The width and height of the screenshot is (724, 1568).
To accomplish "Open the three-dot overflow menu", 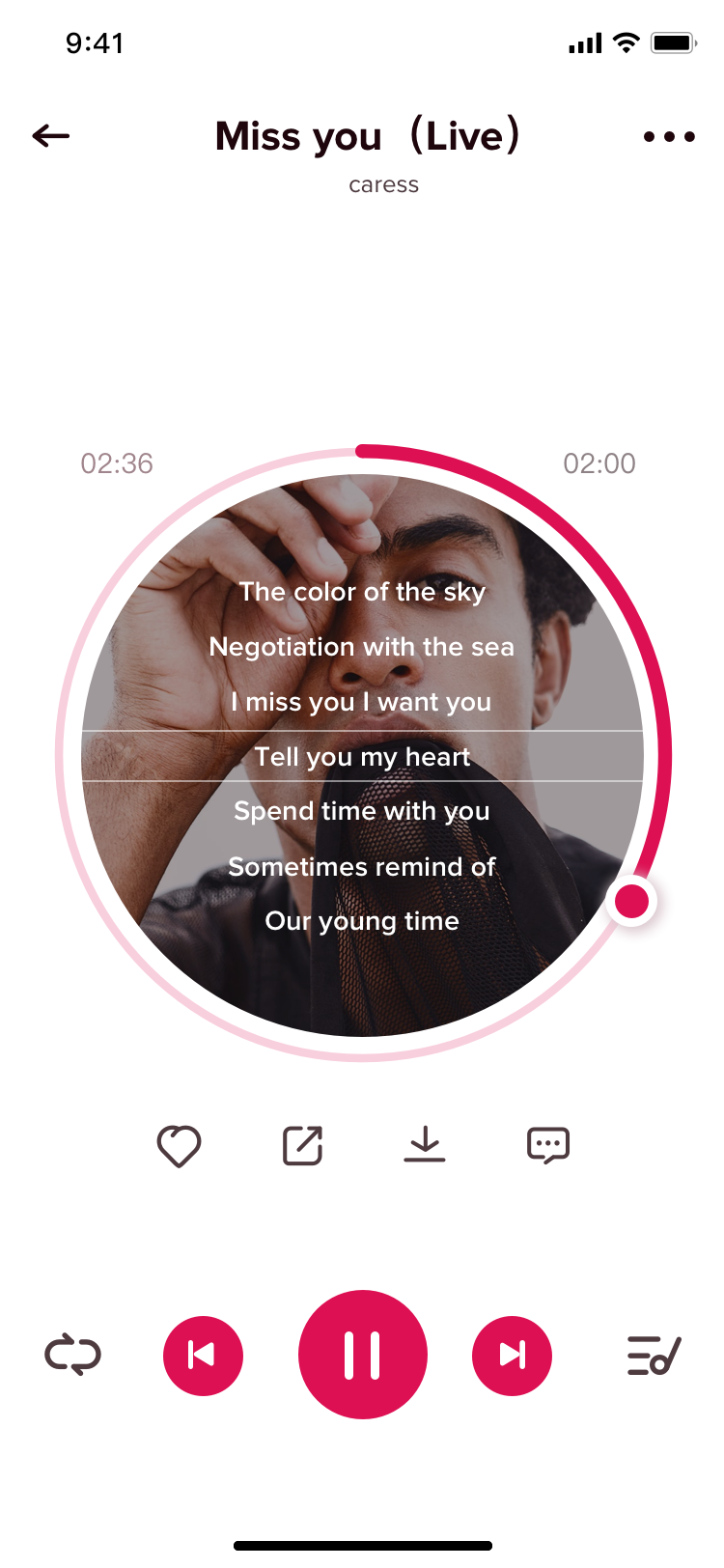I will [x=669, y=137].
